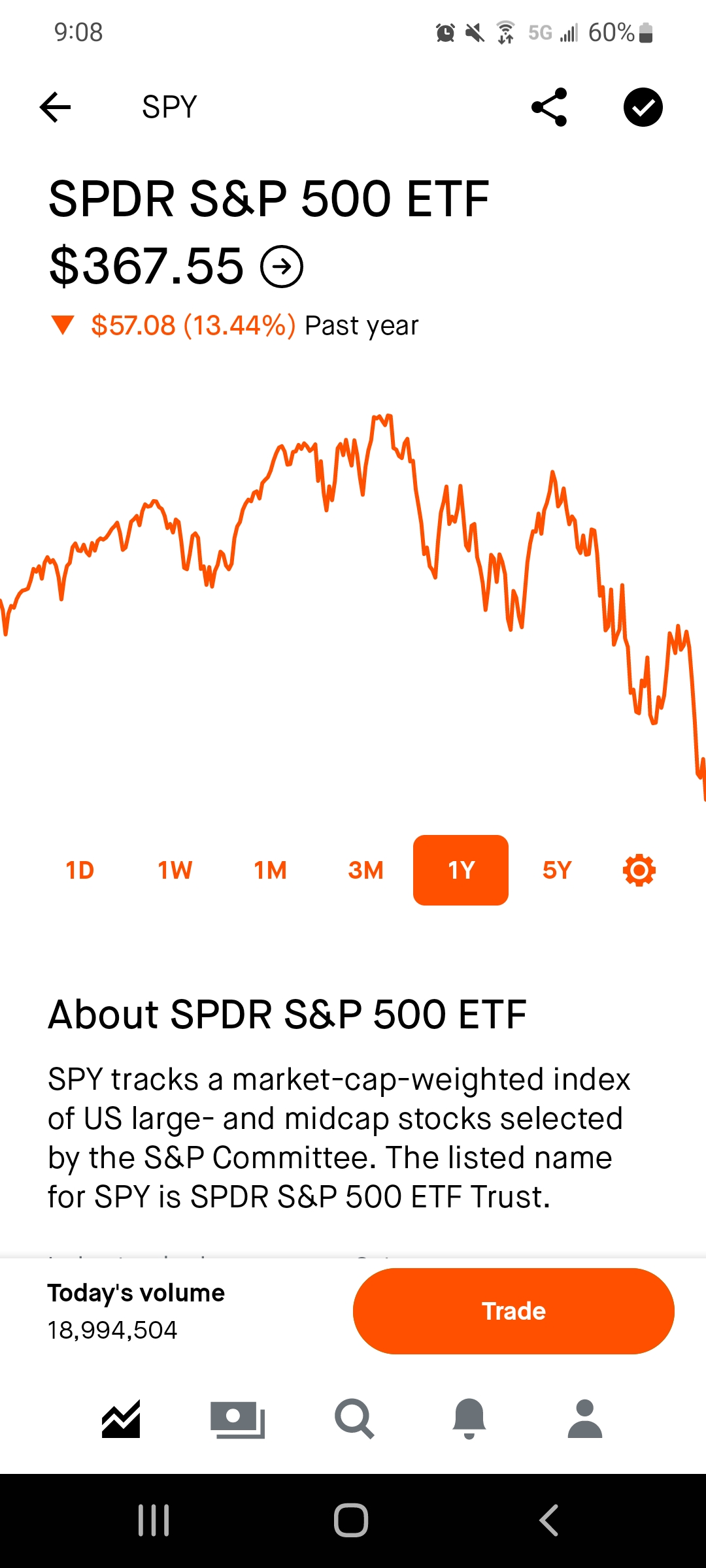Share the SPY ETF page
Viewport: 706px width, 1568px height.
point(549,107)
